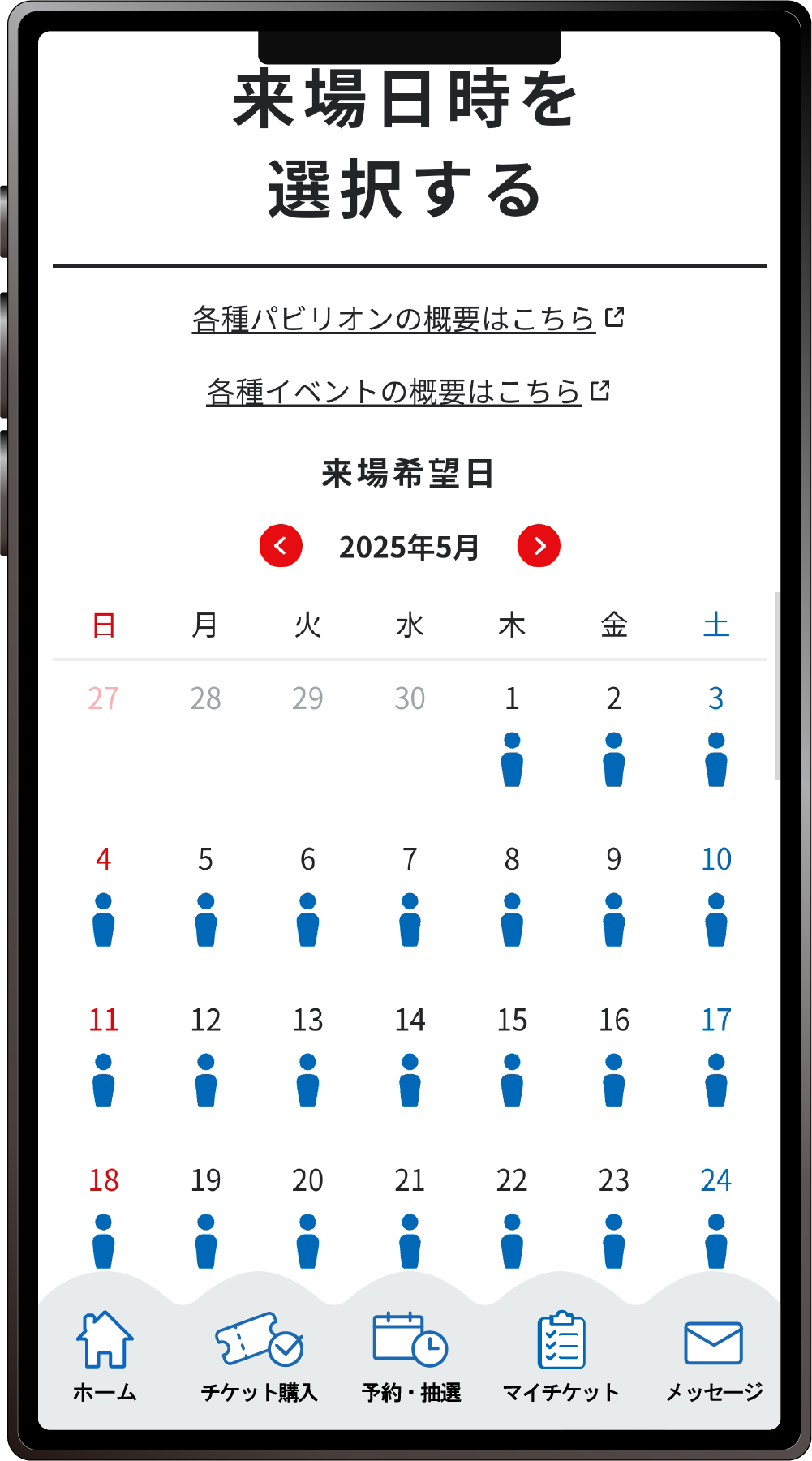The width and height of the screenshot is (812, 1461).
Task: Go to the next month
Action: coord(539,546)
